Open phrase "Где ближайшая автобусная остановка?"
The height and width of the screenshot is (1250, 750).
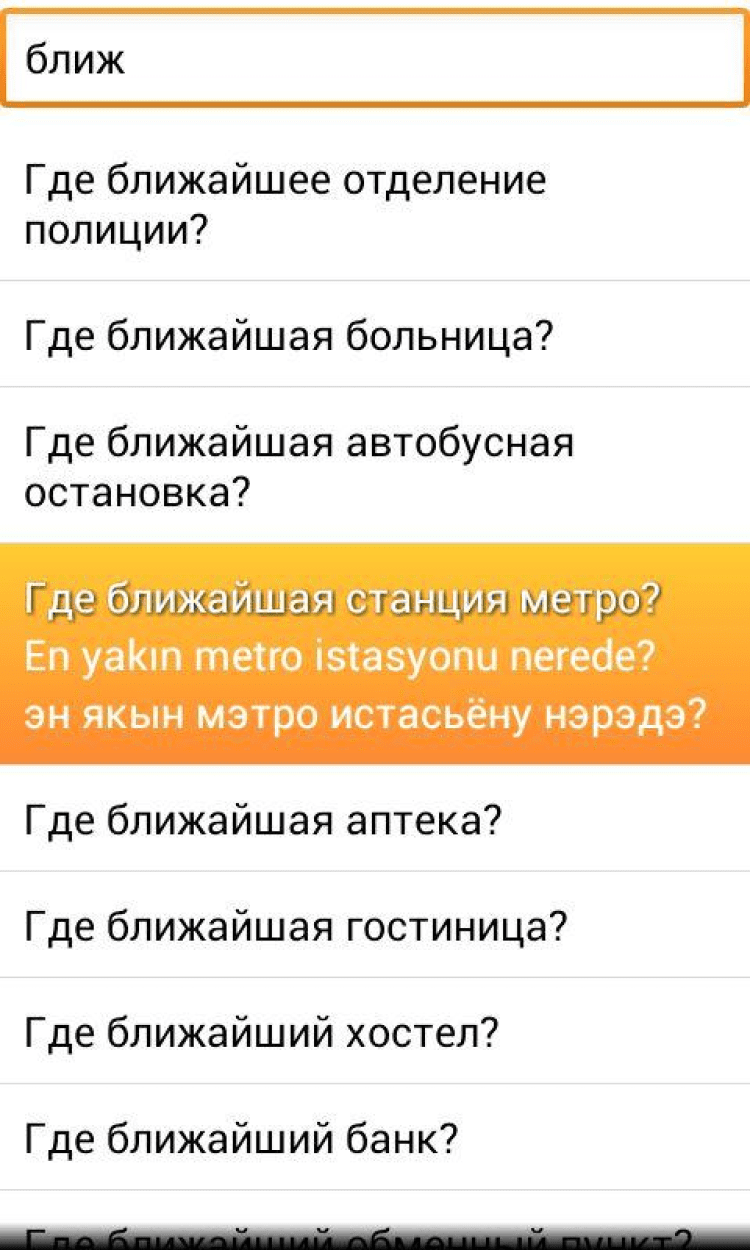coord(375,466)
